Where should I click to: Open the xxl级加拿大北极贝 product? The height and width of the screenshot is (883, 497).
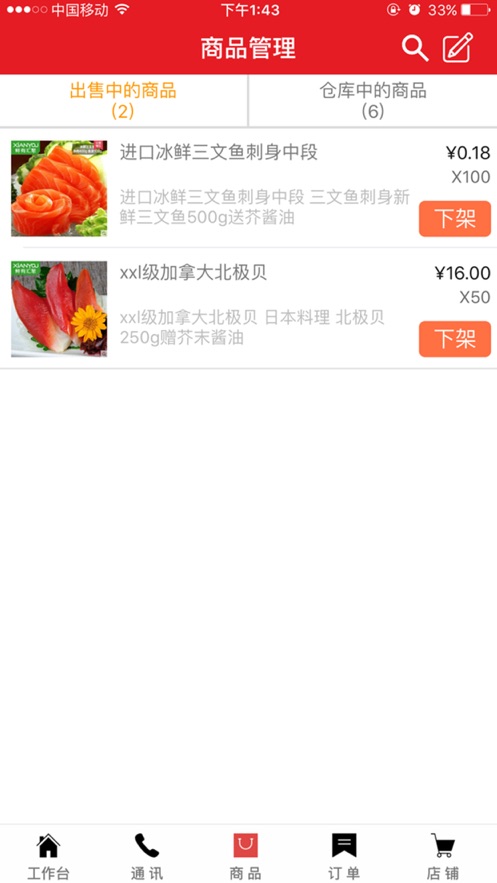[x=248, y=309]
